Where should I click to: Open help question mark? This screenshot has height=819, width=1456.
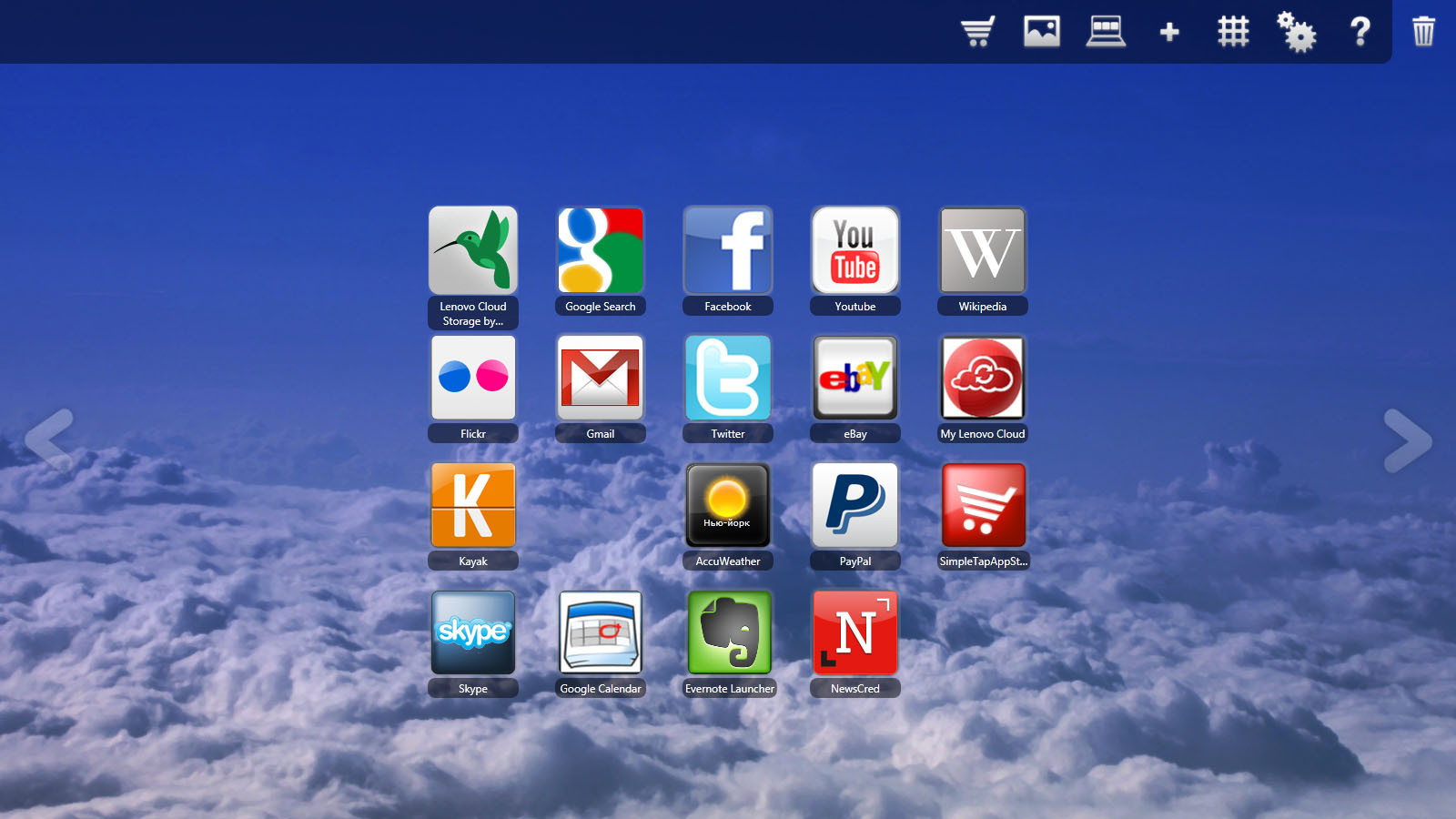point(1360,32)
